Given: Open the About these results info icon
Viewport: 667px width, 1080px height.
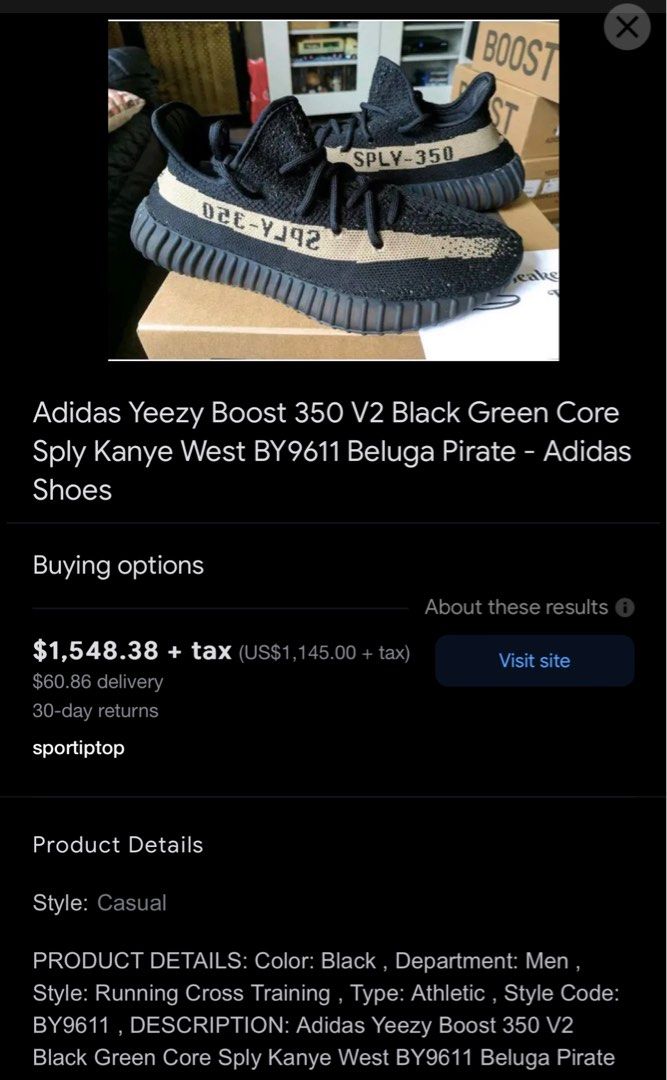Looking at the screenshot, I should pos(625,608).
